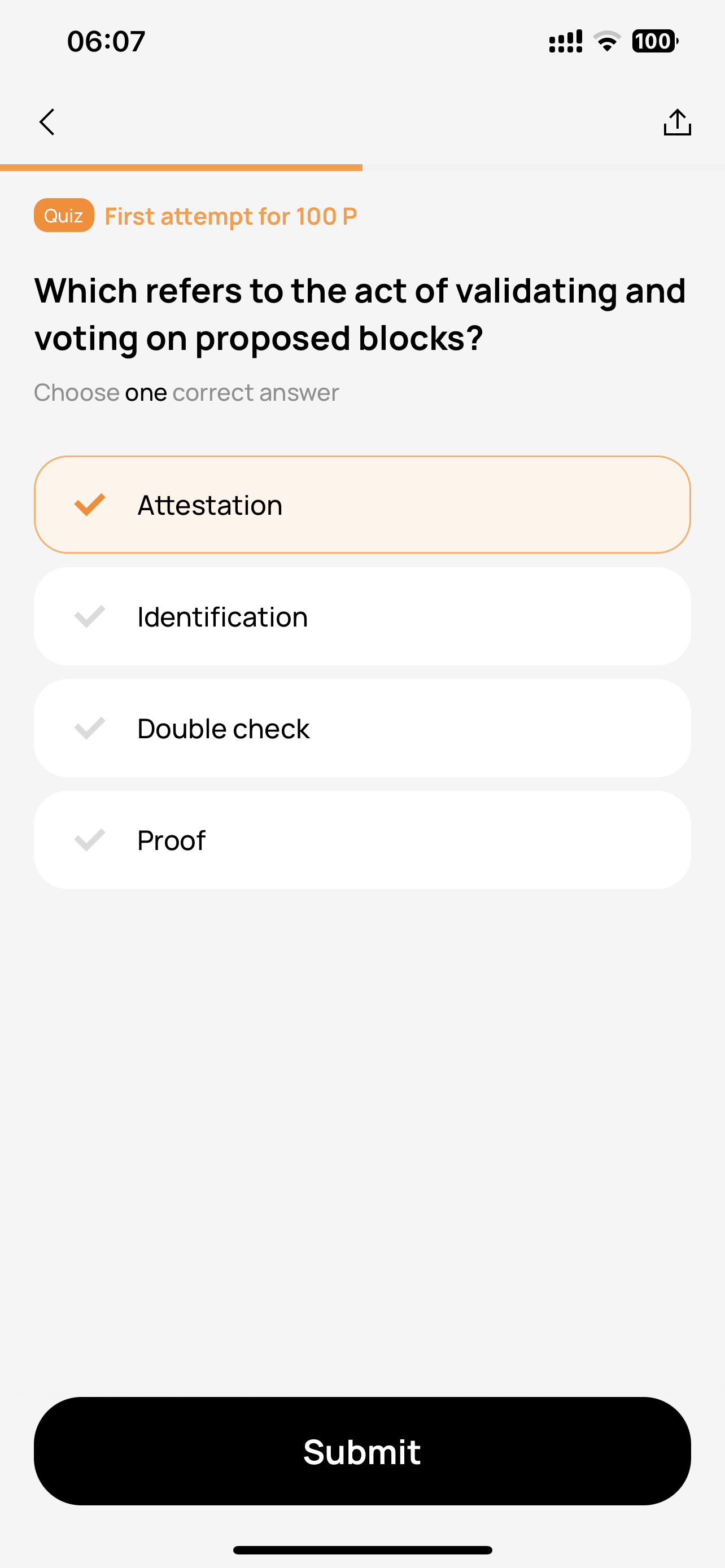The width and height of the screenshot is (725, 1568).
Task: Select Proof as the answer
Action: pos(362,840)
